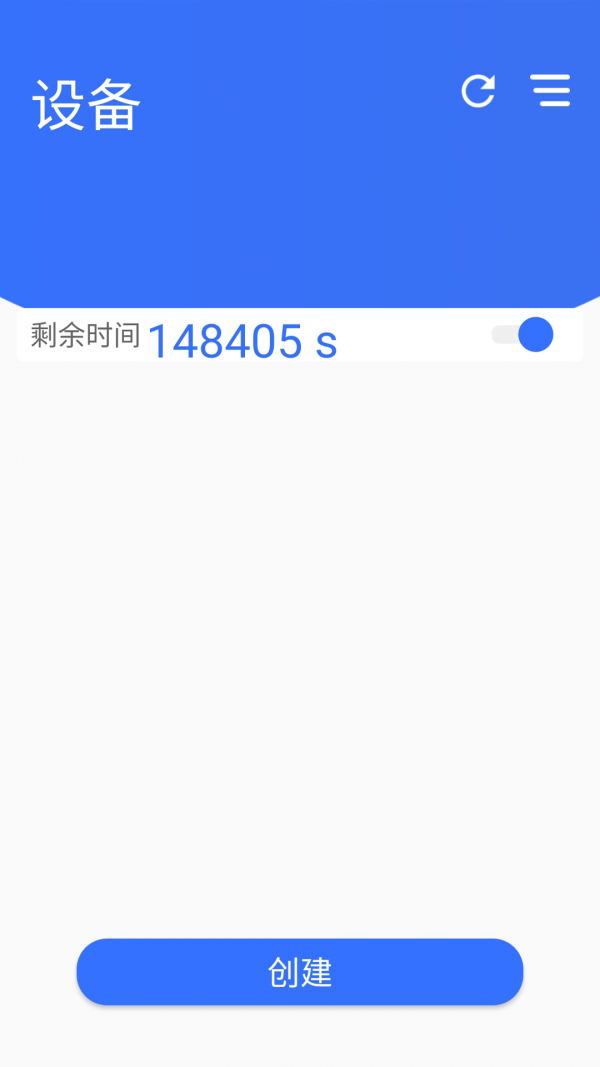Toggle the 剩余时间 device switch off

pyautogui.click(x=523, y=335)
